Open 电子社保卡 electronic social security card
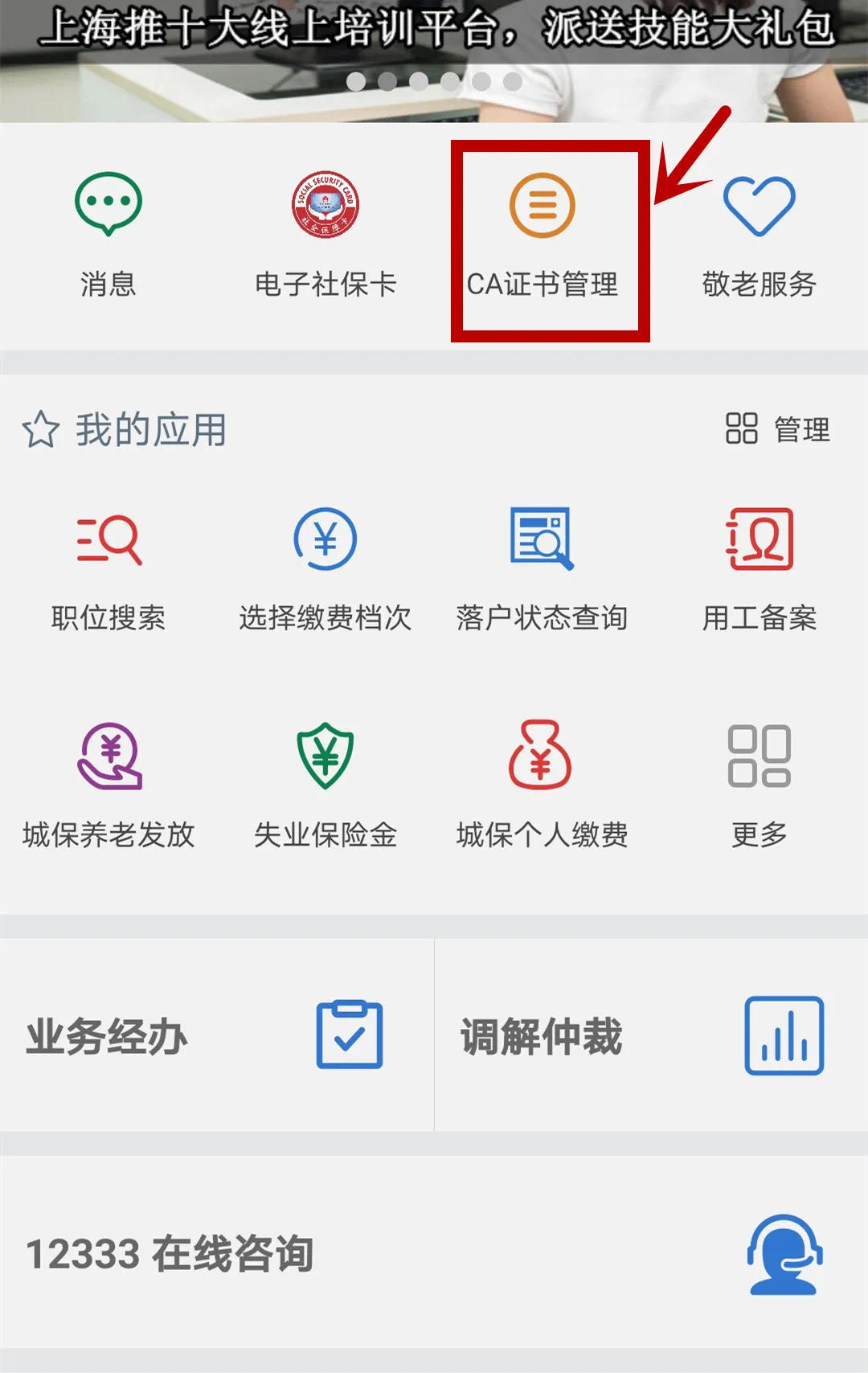This screenshot has width=868, height=1373. (x=325, y=233)
